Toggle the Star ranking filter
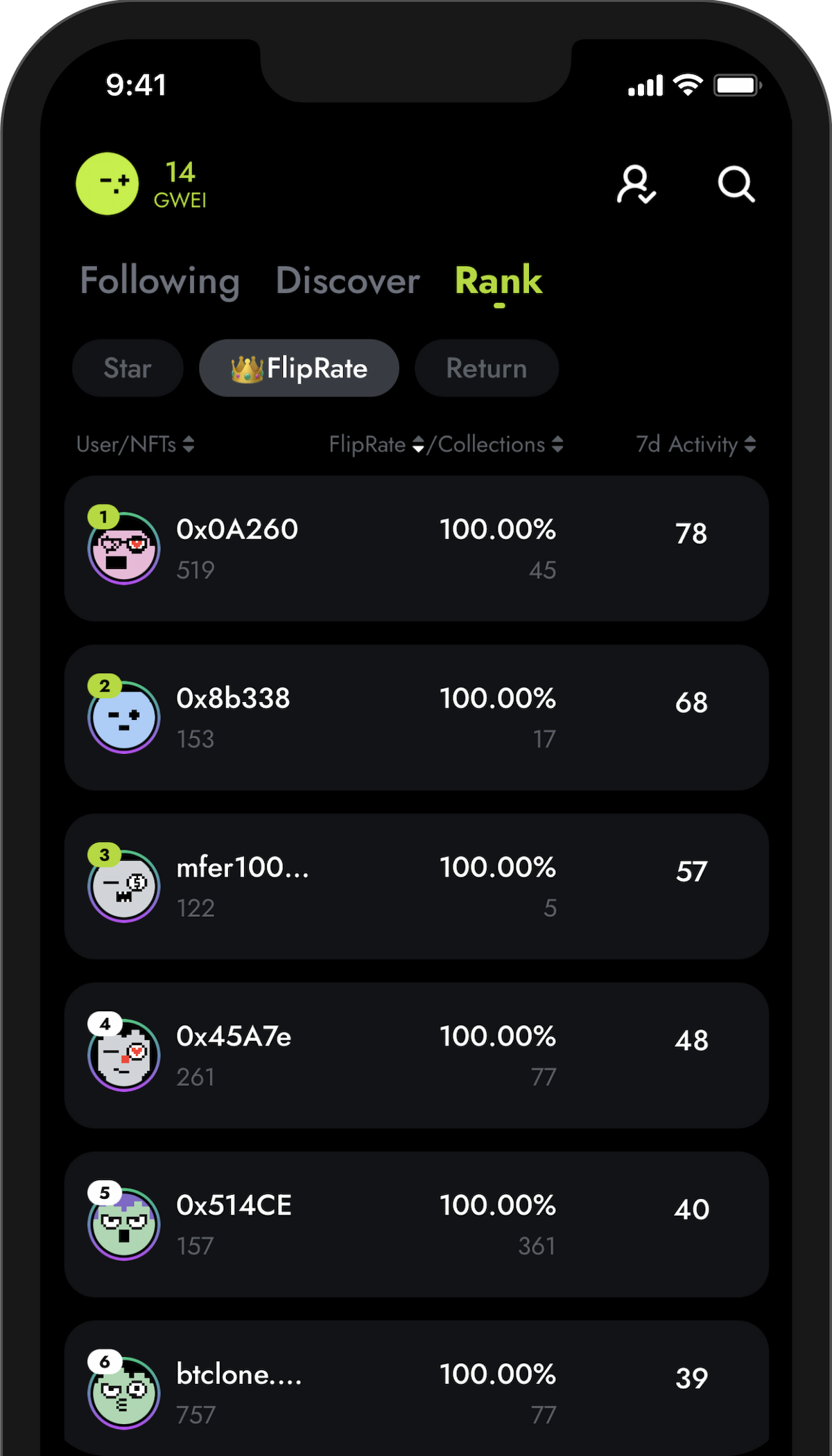 tap(128, 368)
